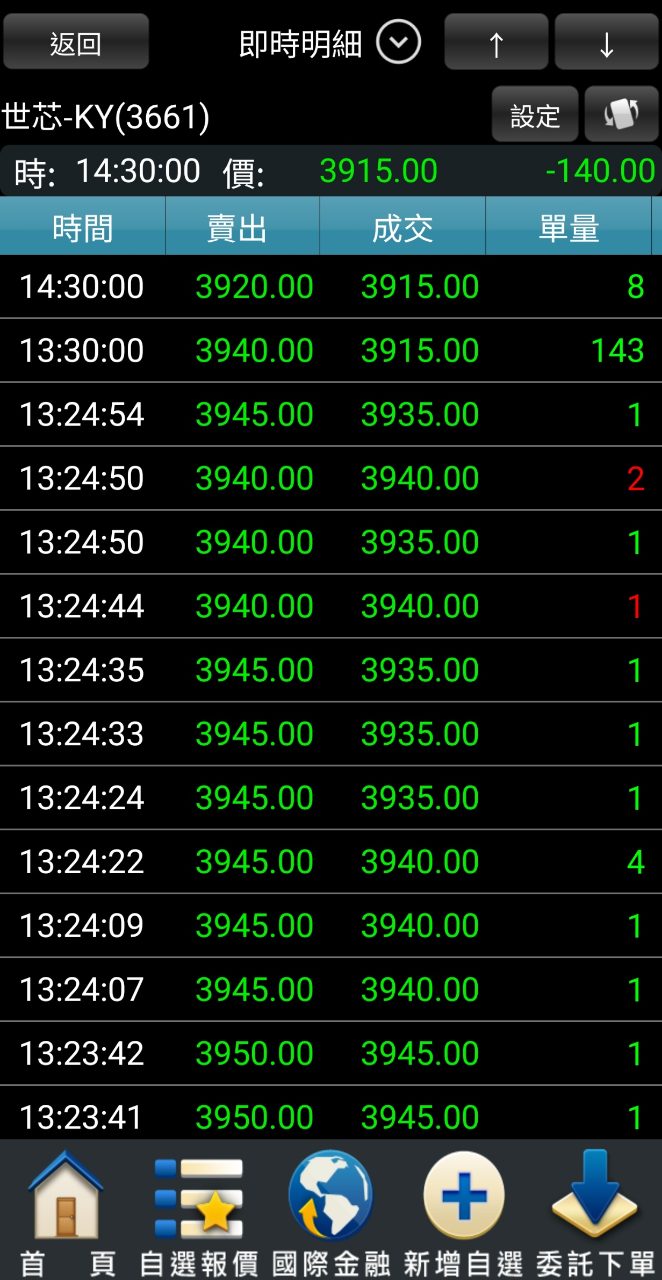The height and width of the screenshot is (1280, 662).
Task: Tap the rotate screen icon
Action: coord(621,115)
